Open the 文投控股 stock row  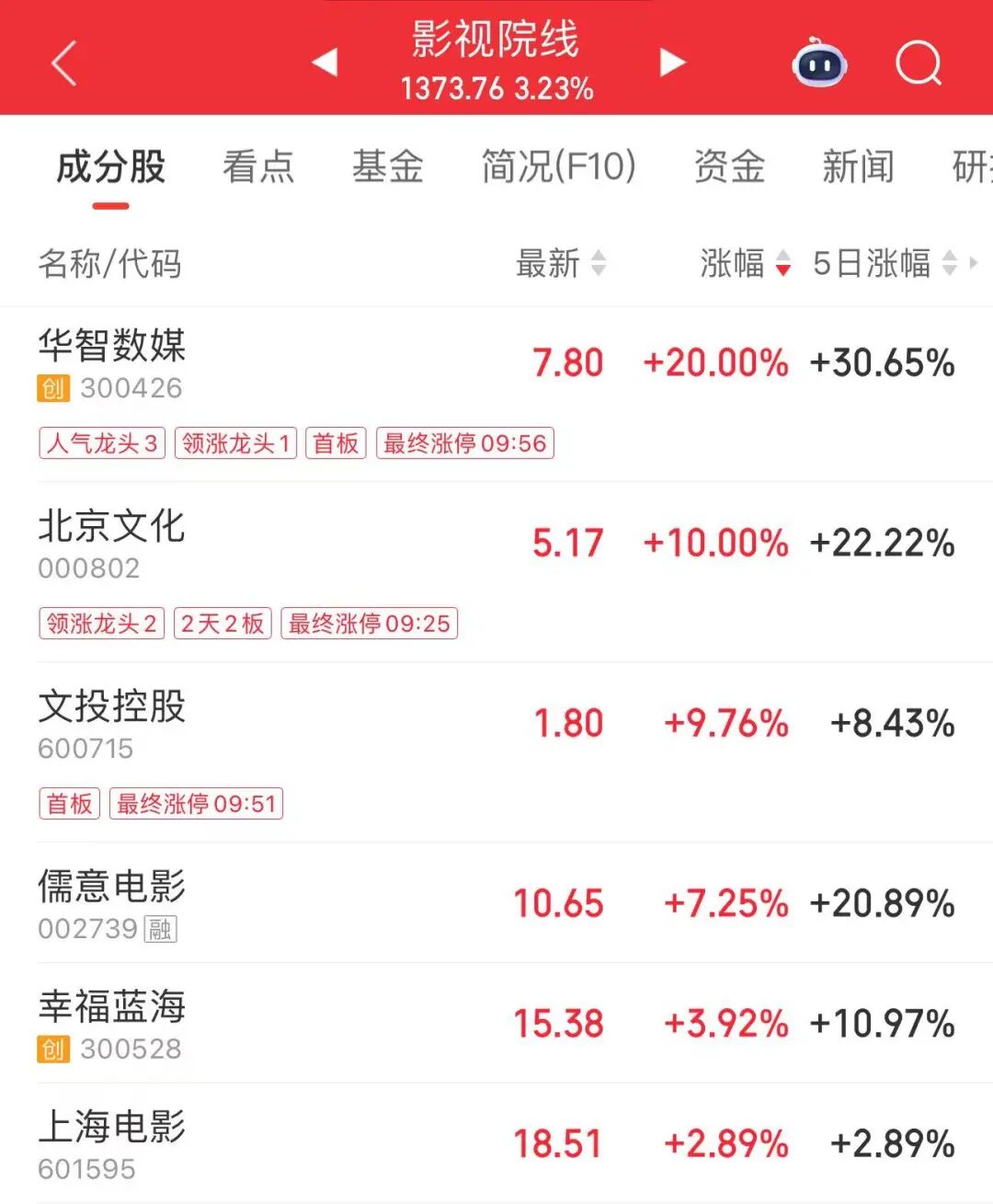pyautogui.click(x=496, y=752)
